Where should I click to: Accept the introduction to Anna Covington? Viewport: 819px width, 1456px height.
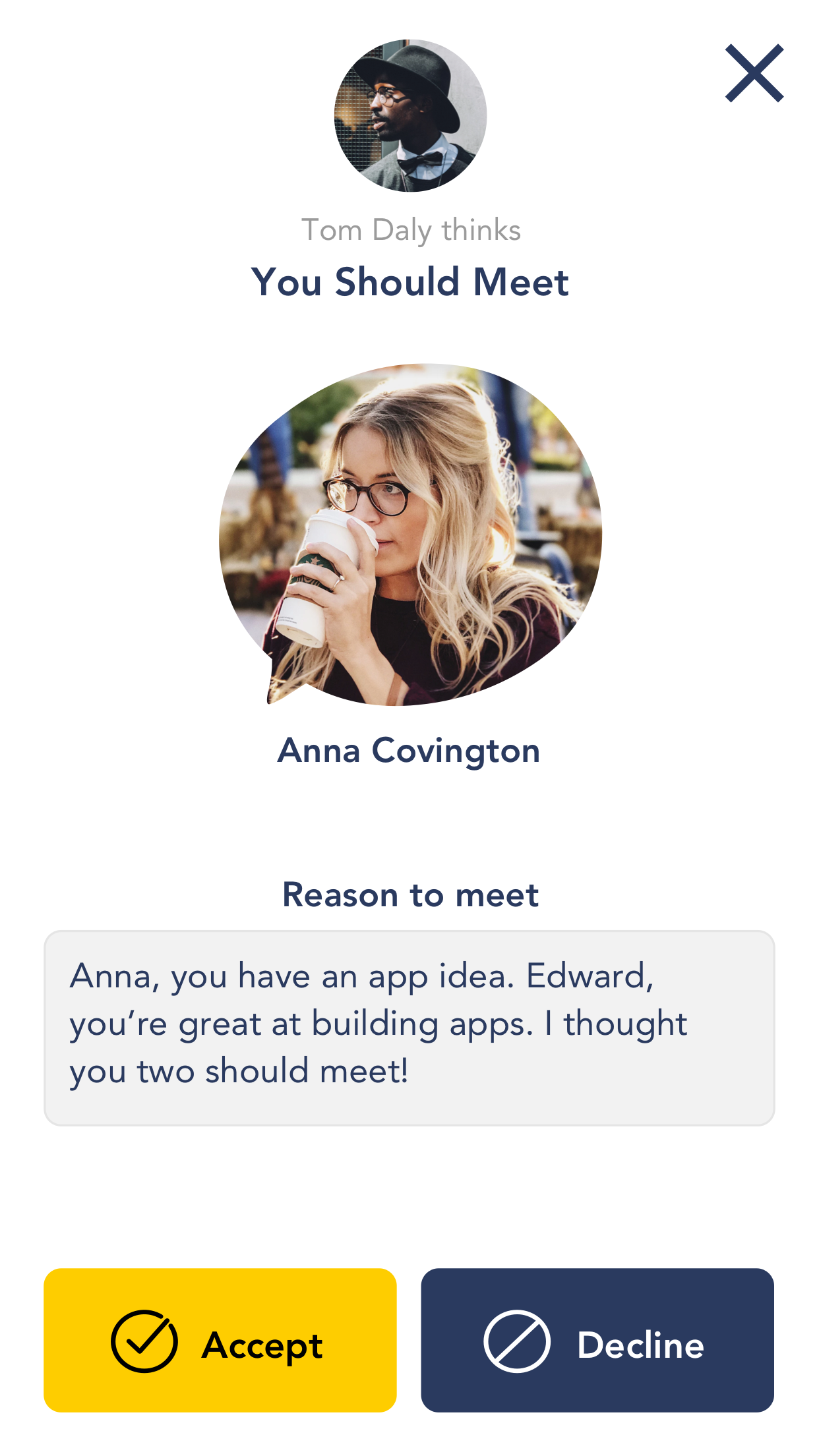coord(220,1340)
